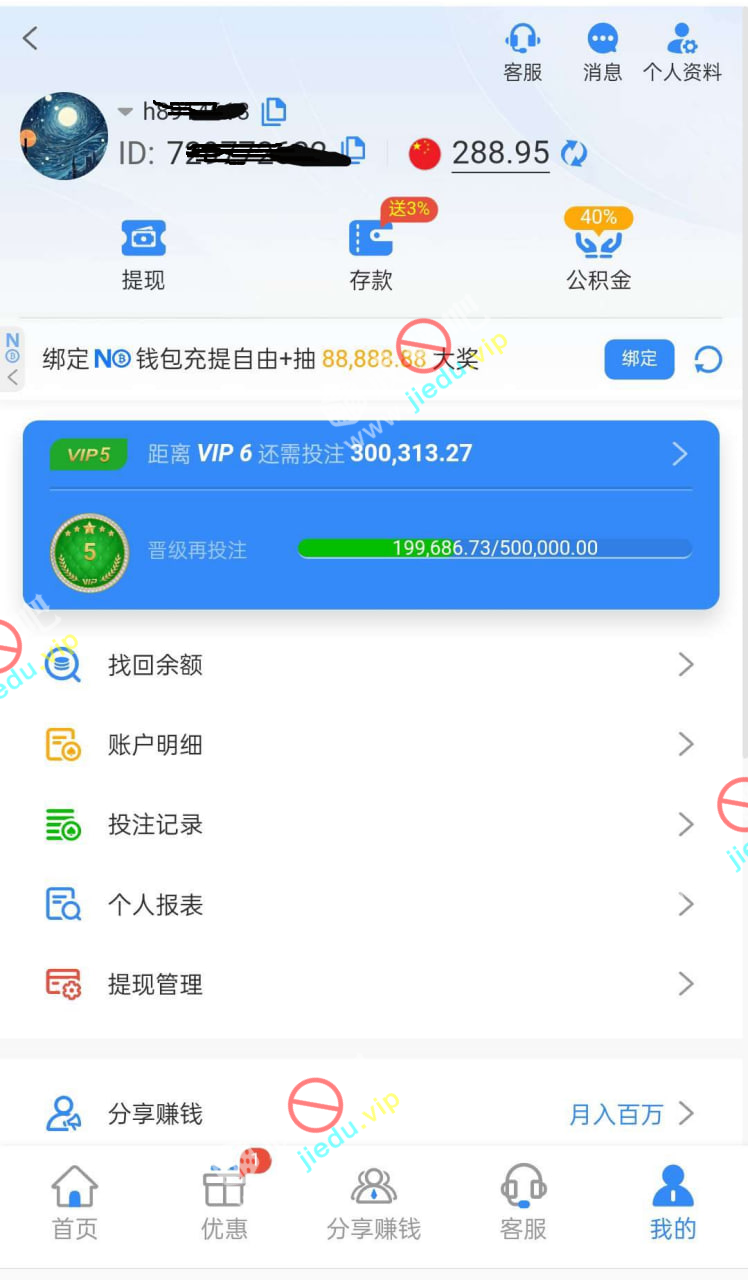Open the 公积金 fund
This screenshot has width=748, height=1280.
(599, 255)
